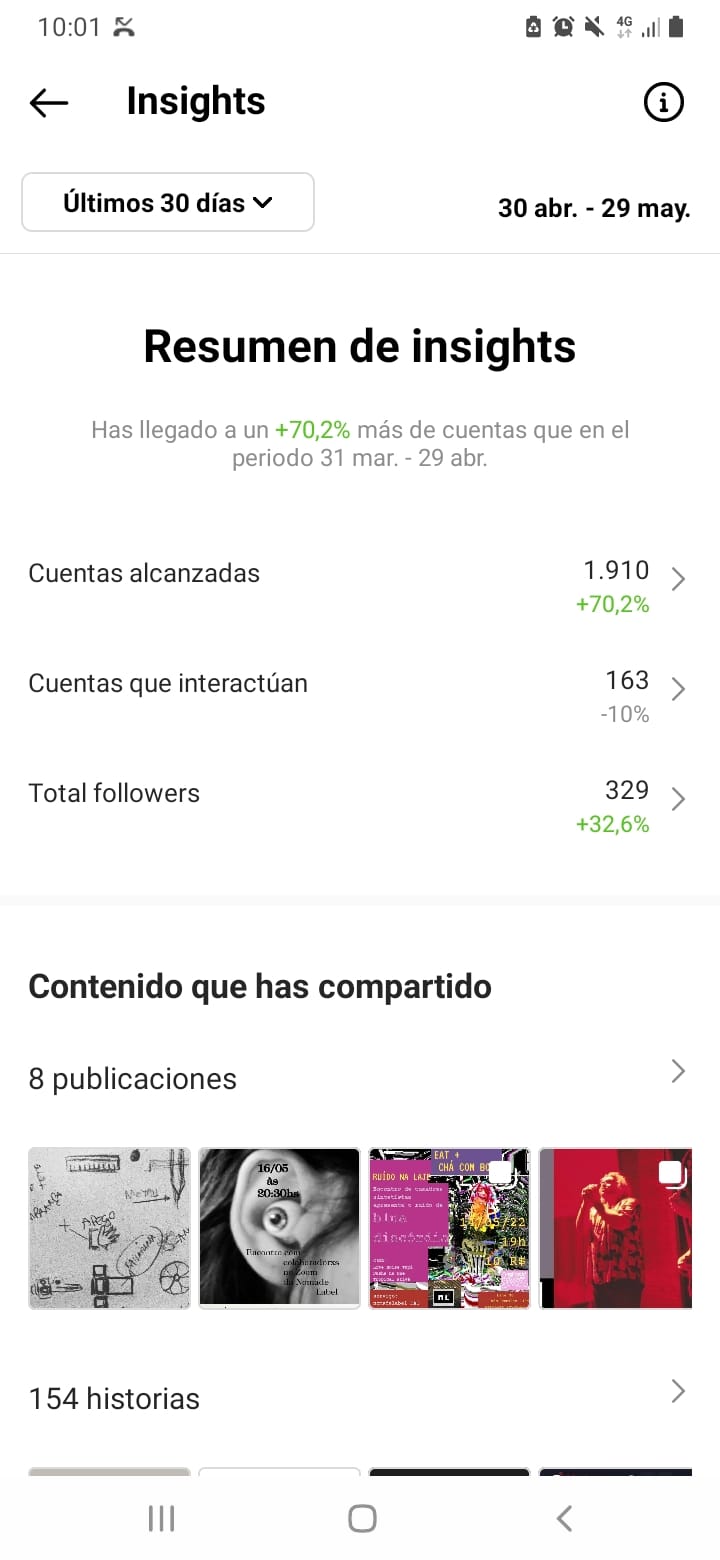
Task: Open the system recent apps view
Action: click(161, 1518)
